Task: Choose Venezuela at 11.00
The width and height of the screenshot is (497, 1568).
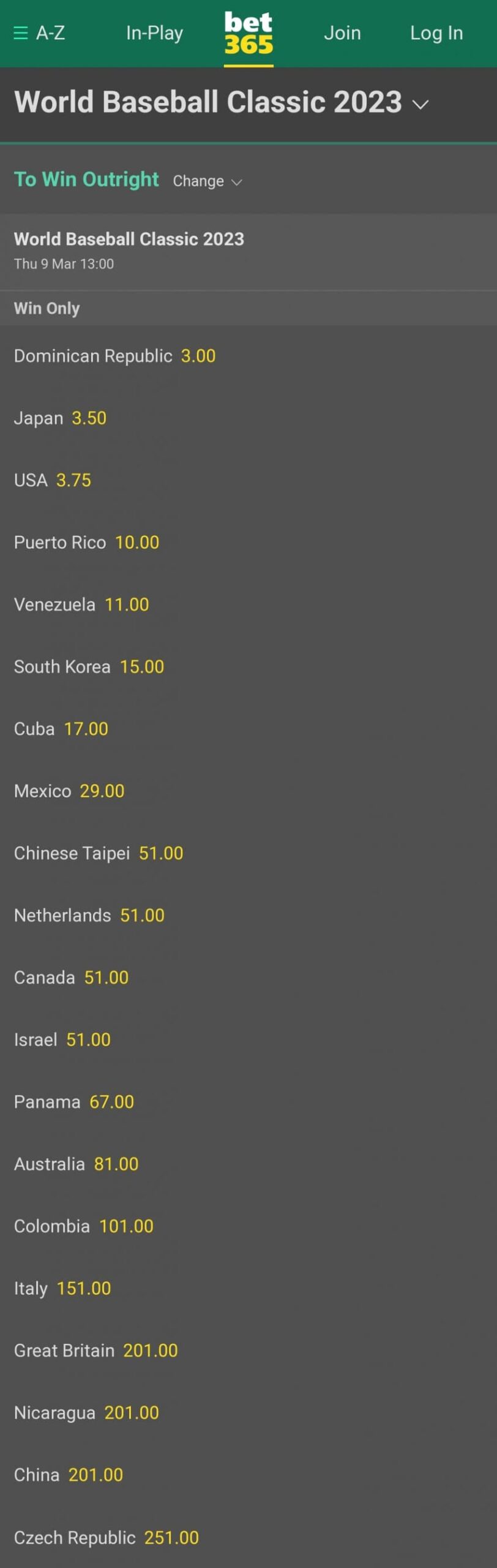Action: point(81,605)
